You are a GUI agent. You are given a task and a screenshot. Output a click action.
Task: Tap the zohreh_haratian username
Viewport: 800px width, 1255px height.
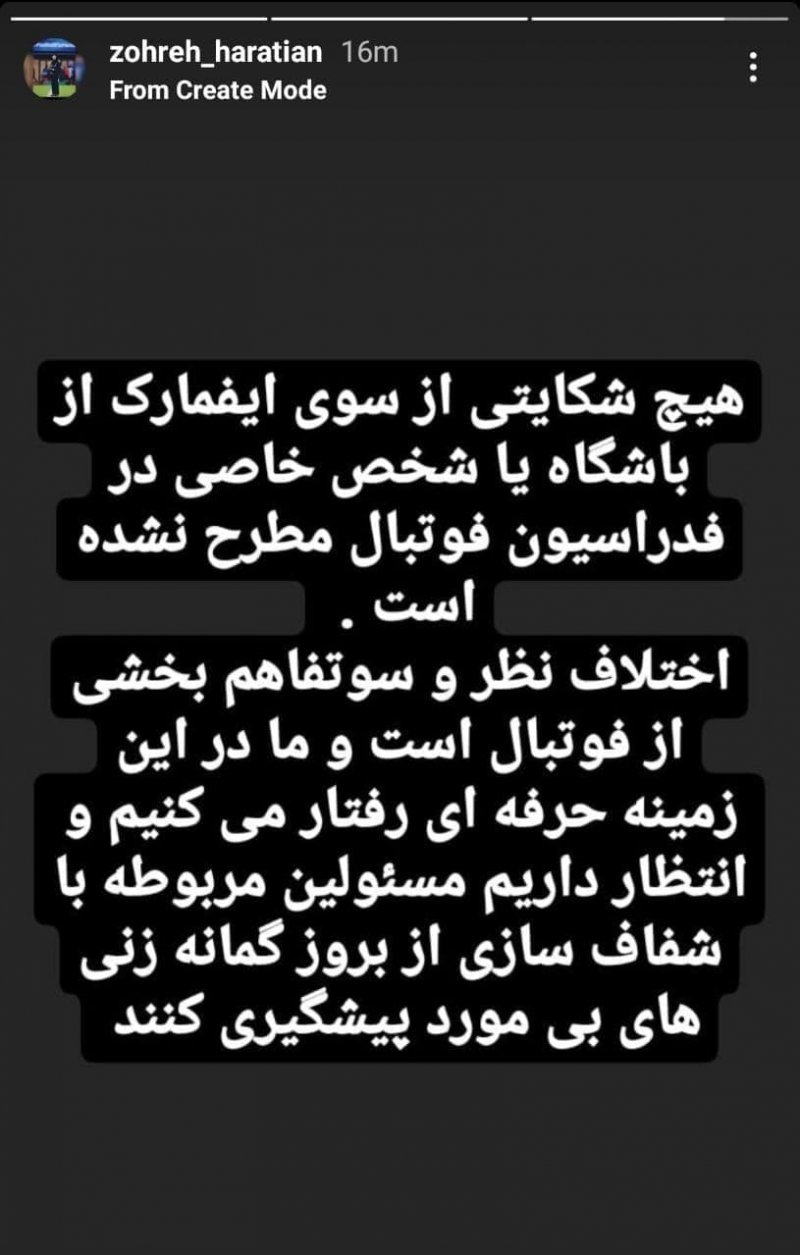(219, 54)
